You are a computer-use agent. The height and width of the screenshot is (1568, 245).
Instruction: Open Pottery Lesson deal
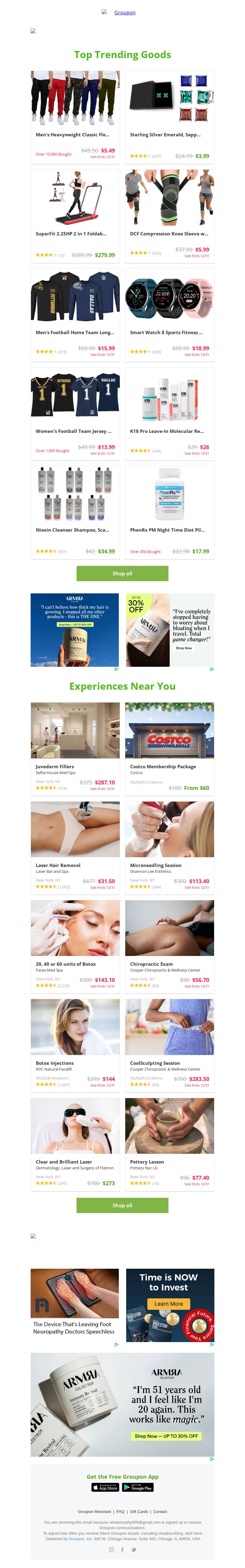point(169,1142)
